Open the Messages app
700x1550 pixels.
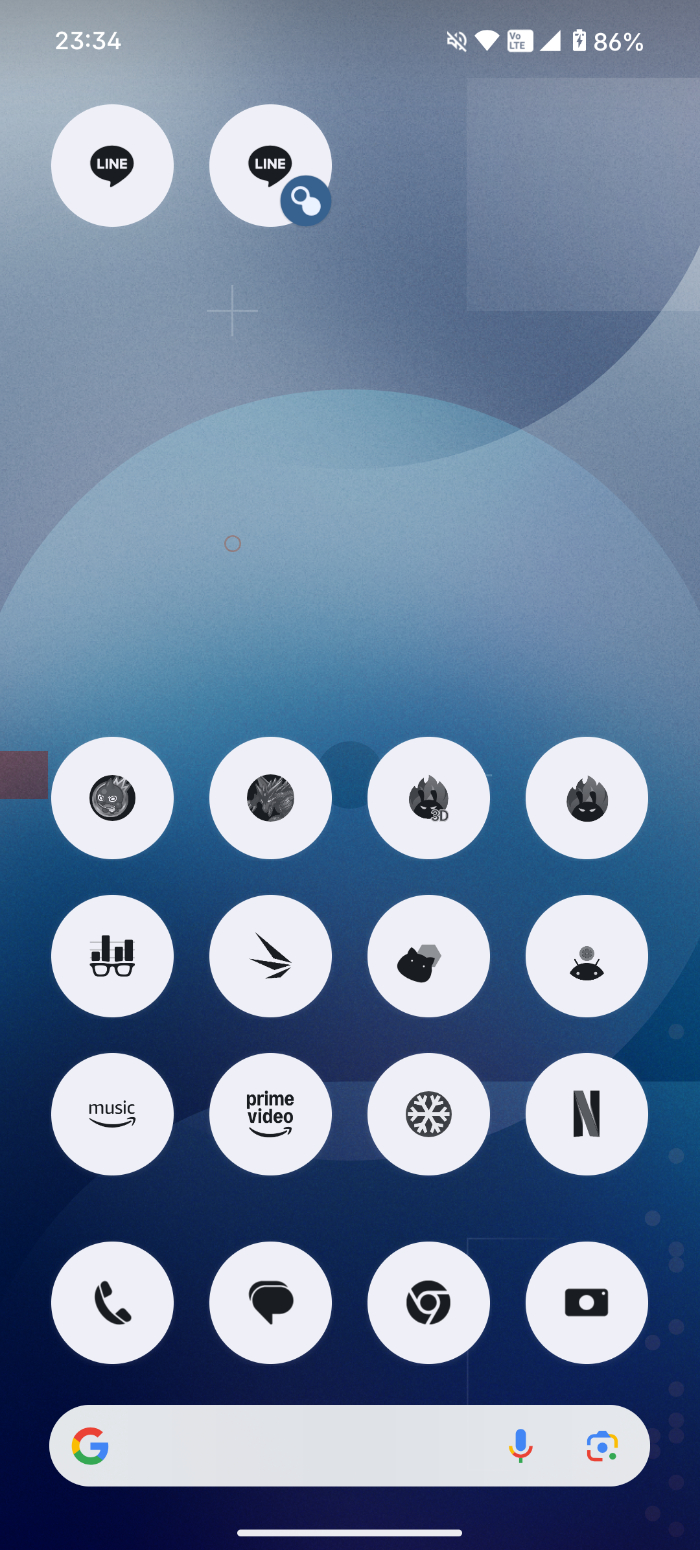coord(270,1302)
